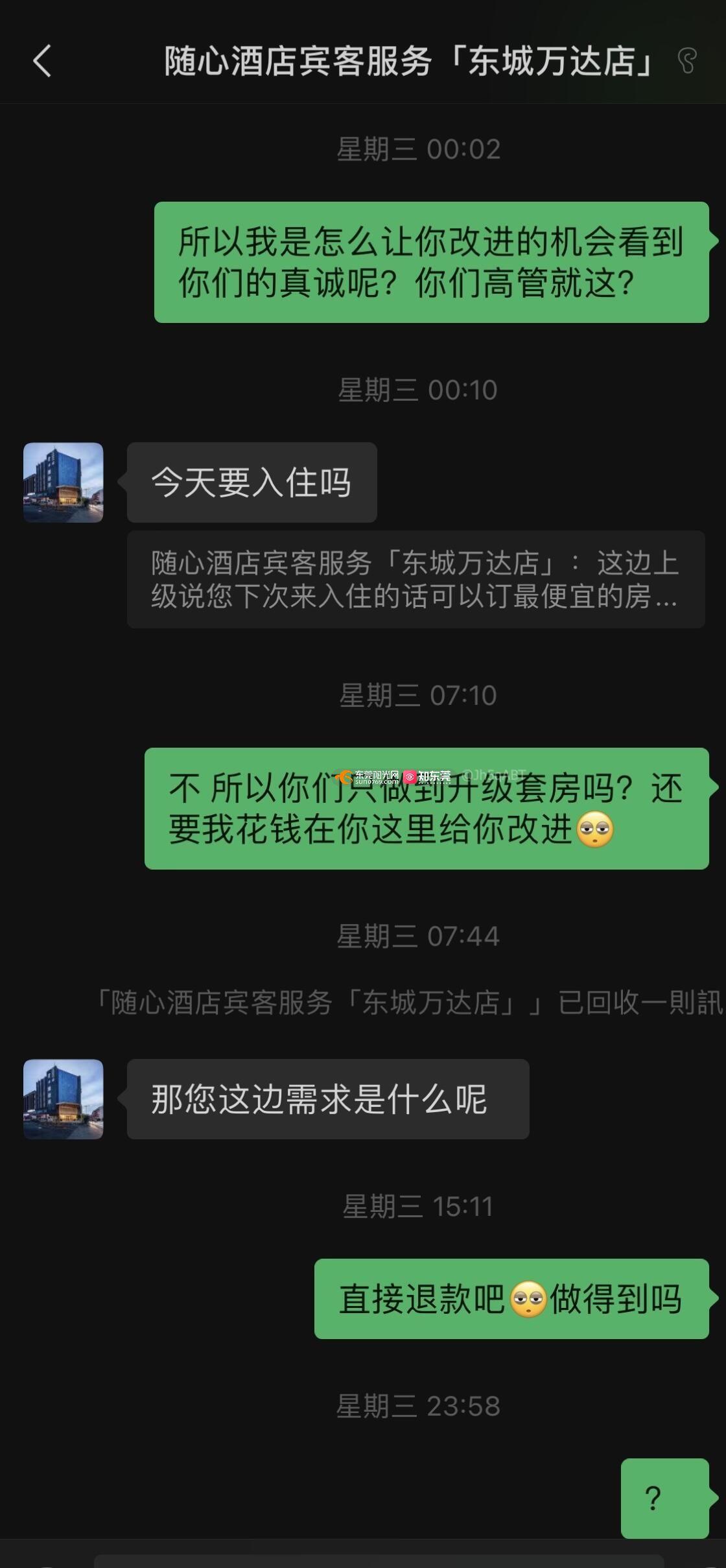Viewport: 726px width, 1568px height.
Task: Tap the message input field
Action: tap(379, 1560)
